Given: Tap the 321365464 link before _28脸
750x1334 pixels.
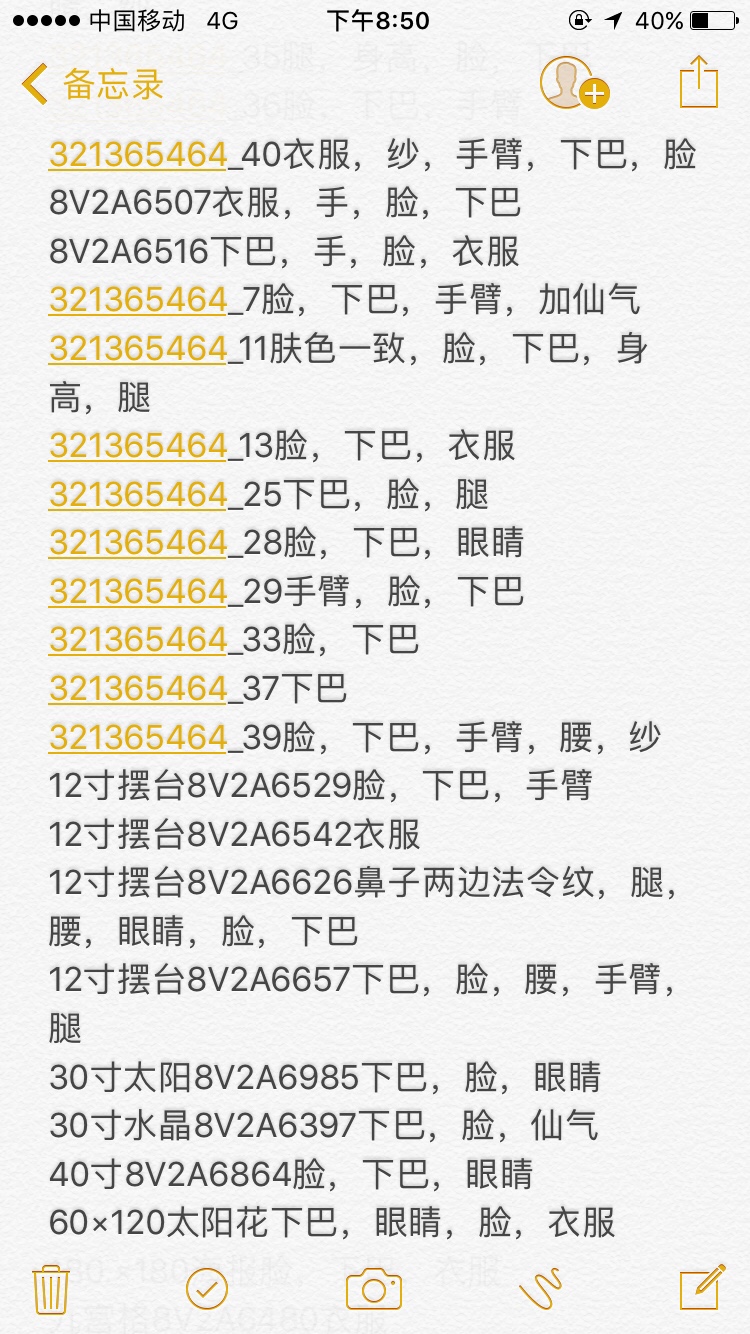Looking at the screenshot, I should (x=138, y=543).
